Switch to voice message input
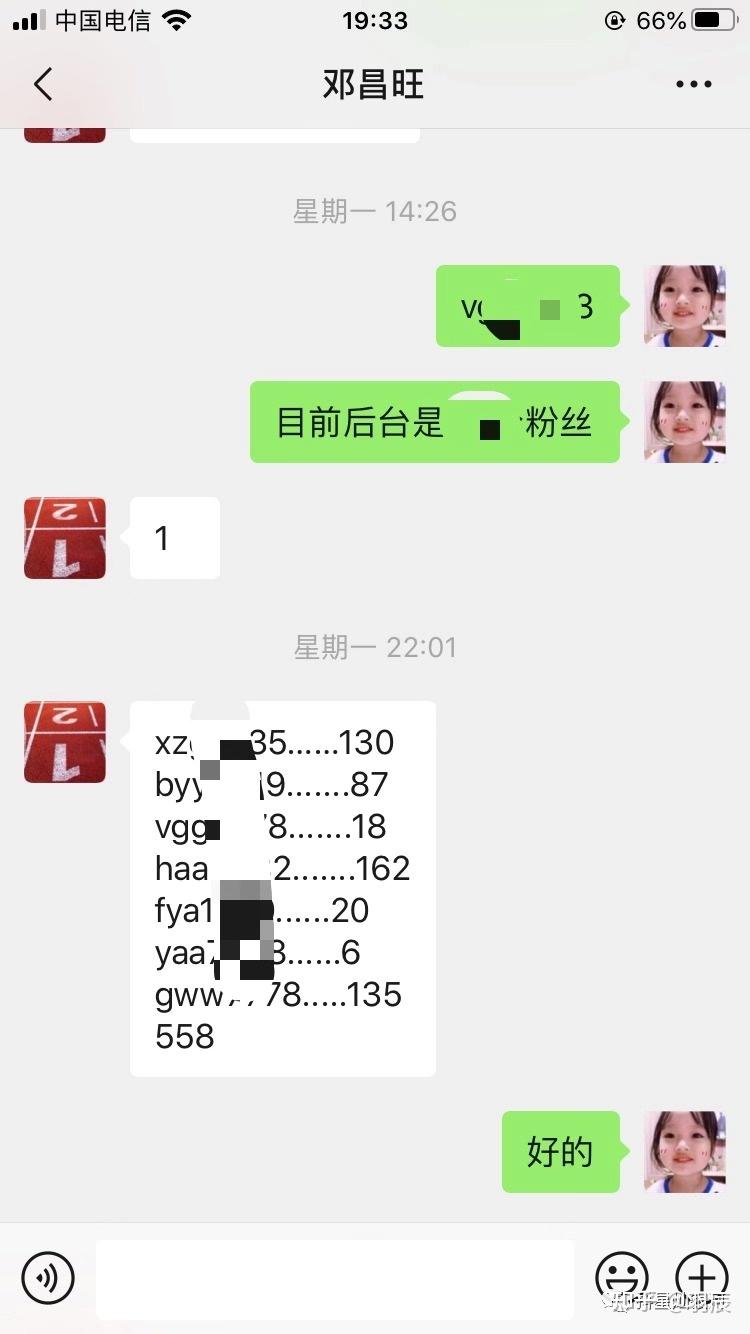This screenshot has width=750, height=1334. [48, 1278]
